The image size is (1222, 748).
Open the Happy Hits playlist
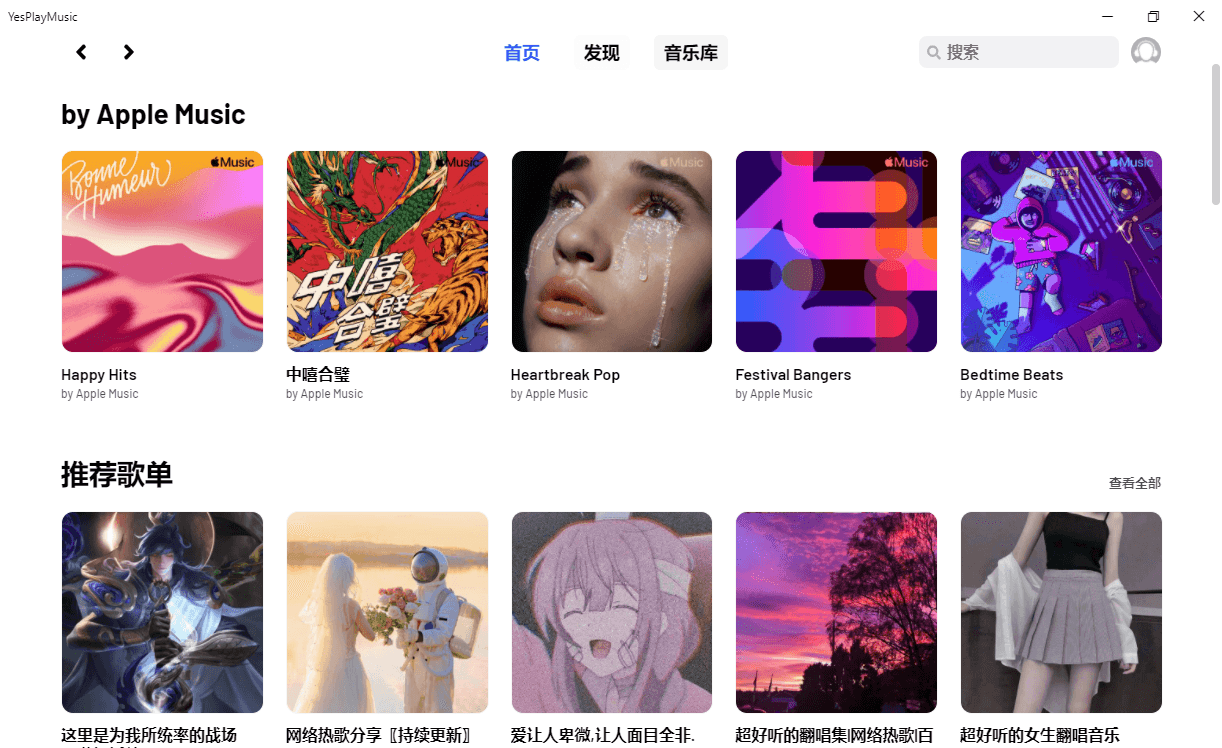162,251
